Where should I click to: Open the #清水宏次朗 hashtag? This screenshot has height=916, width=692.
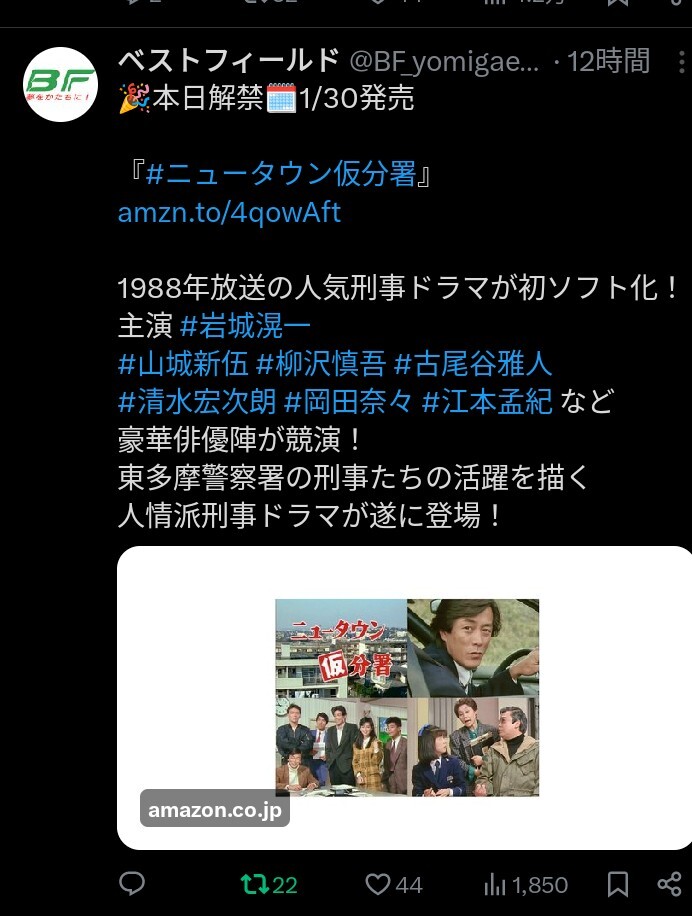[196, 402]
